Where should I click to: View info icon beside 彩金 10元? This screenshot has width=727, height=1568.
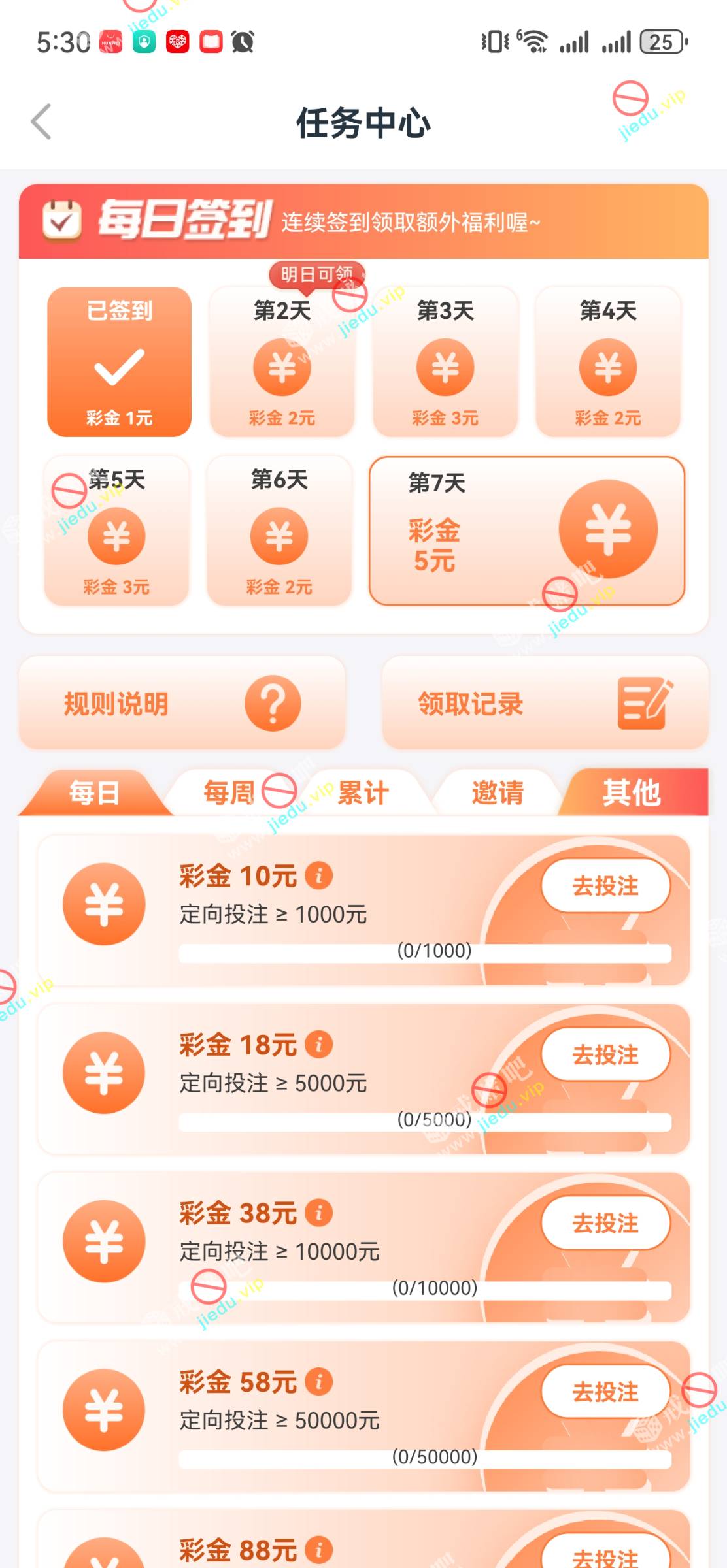tap(319, 875)
